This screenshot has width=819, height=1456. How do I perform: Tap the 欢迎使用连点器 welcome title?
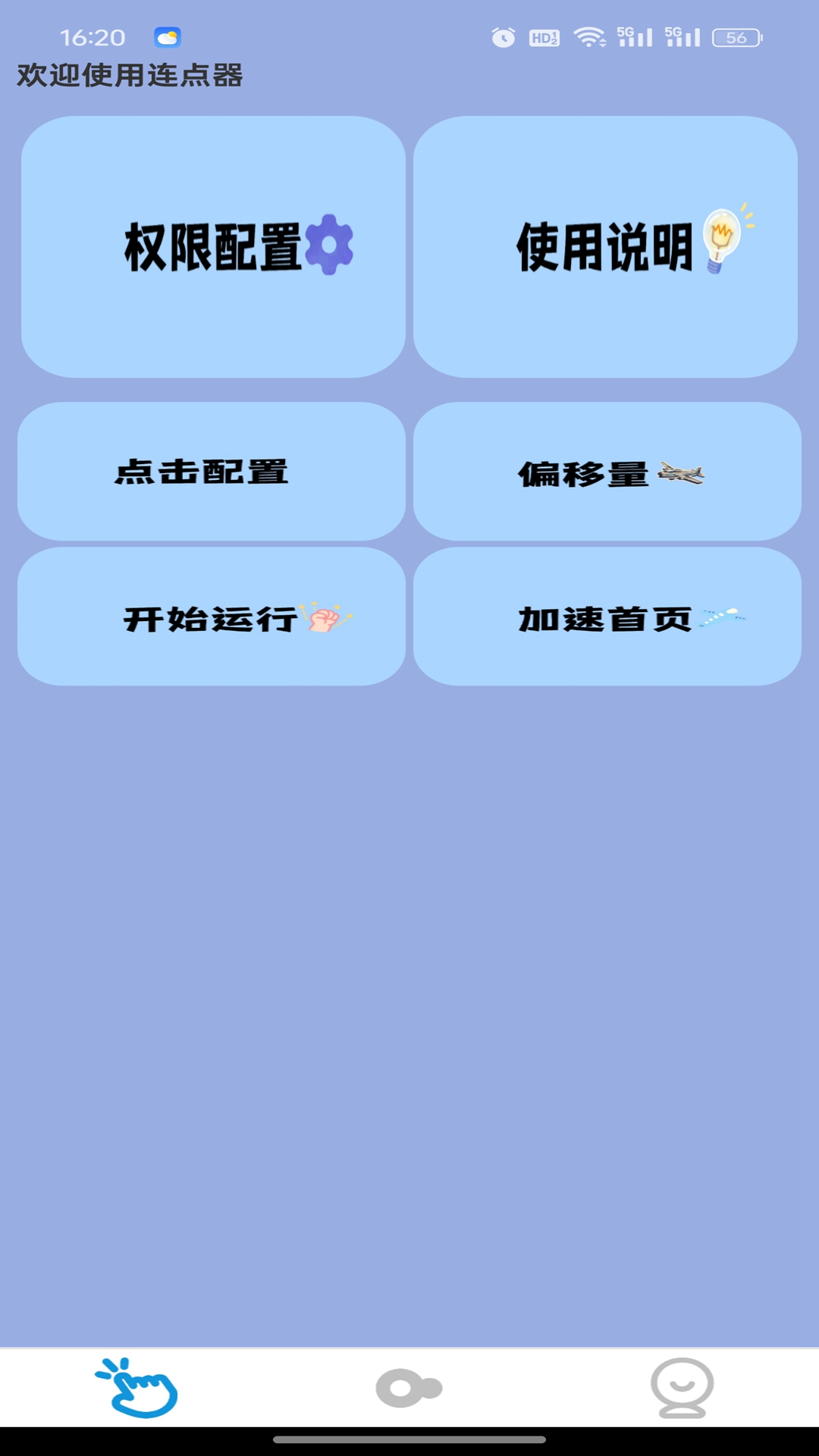point(129,76)
